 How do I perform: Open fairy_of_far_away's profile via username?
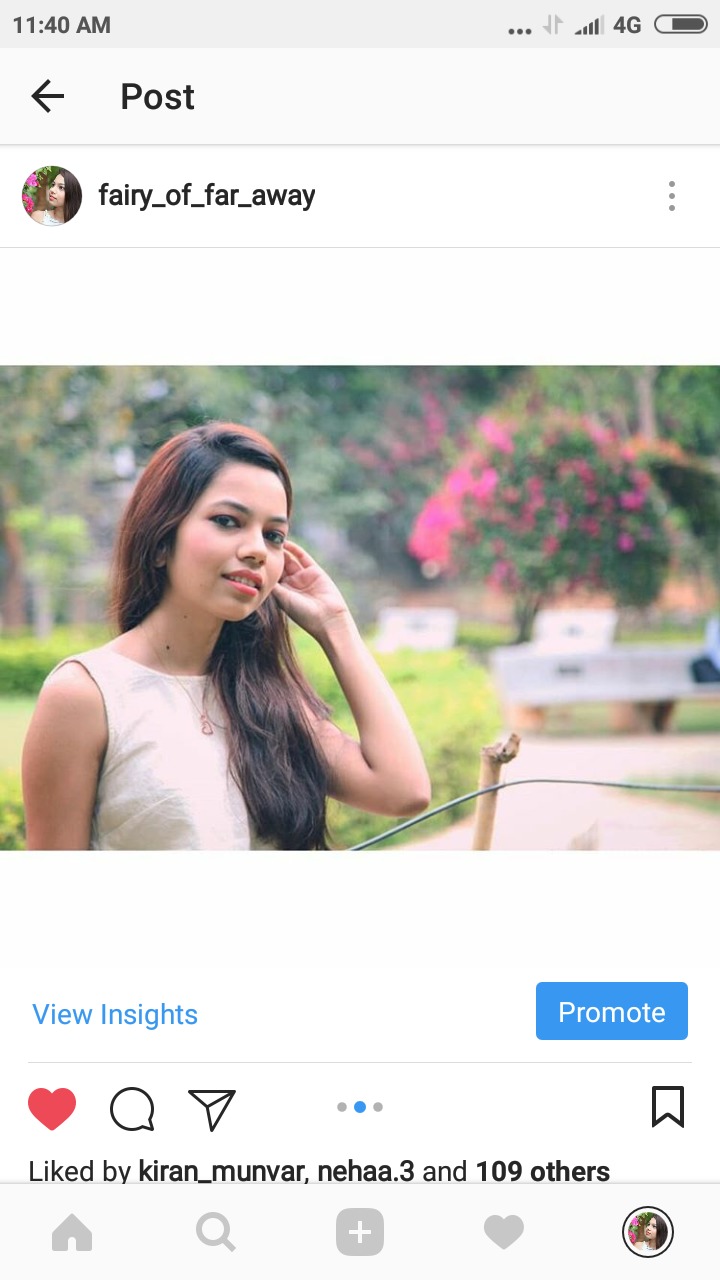tap(206, 196)
